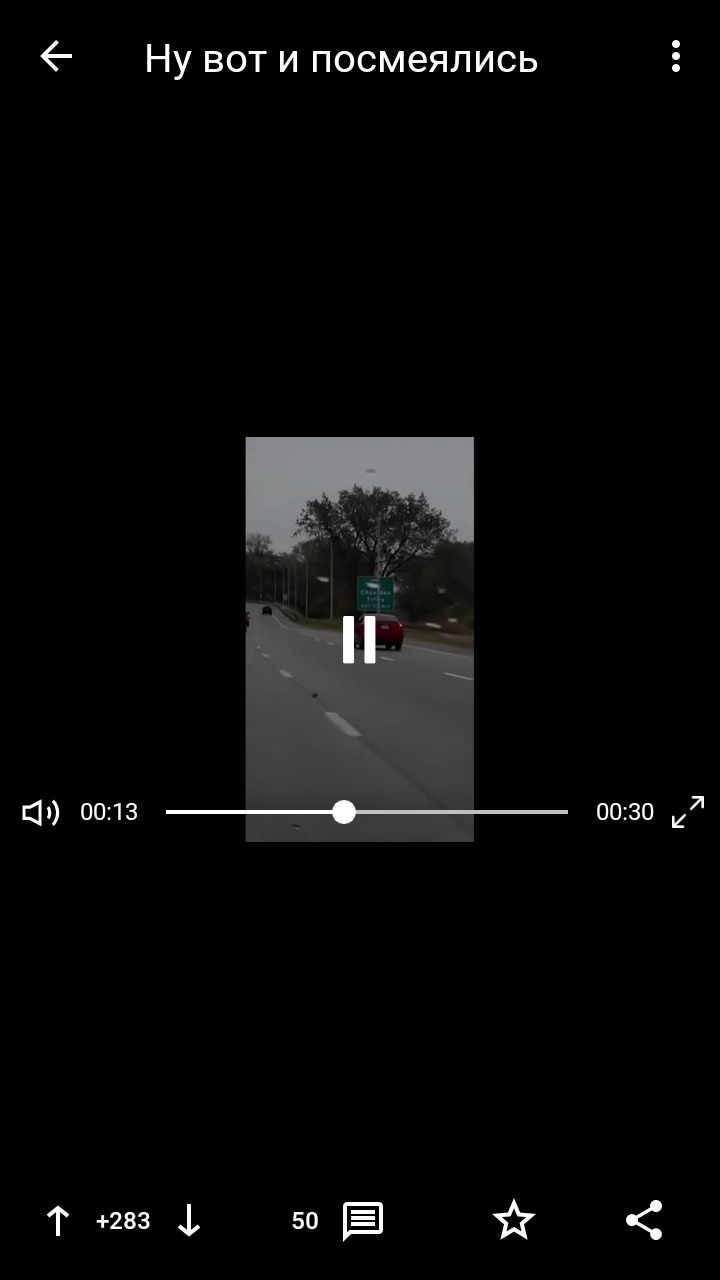Expand video to fullscreen
The height and width of the screenshot is (1280, 720).
click(688, 812)
